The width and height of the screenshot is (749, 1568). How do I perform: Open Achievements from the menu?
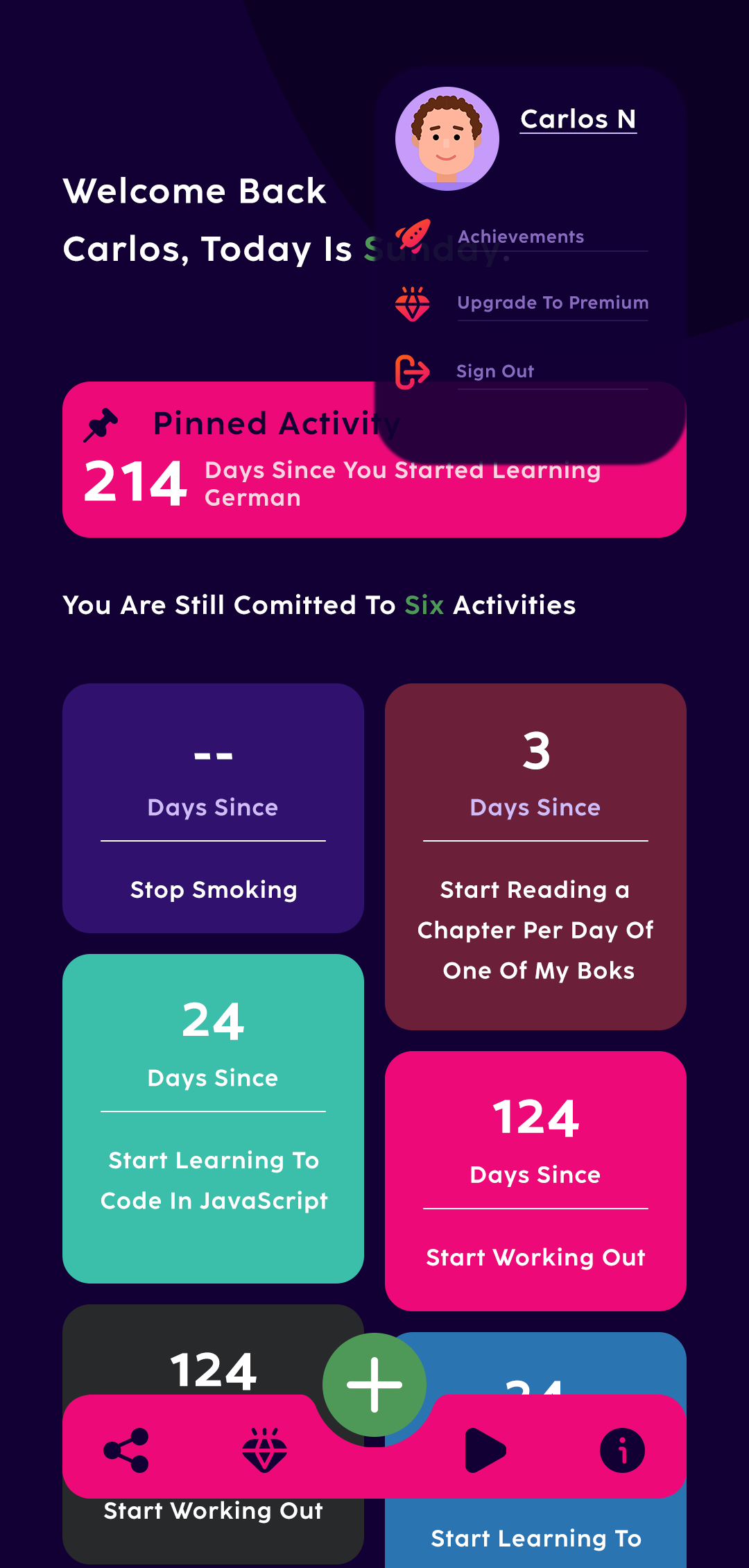tap(520, 237)
